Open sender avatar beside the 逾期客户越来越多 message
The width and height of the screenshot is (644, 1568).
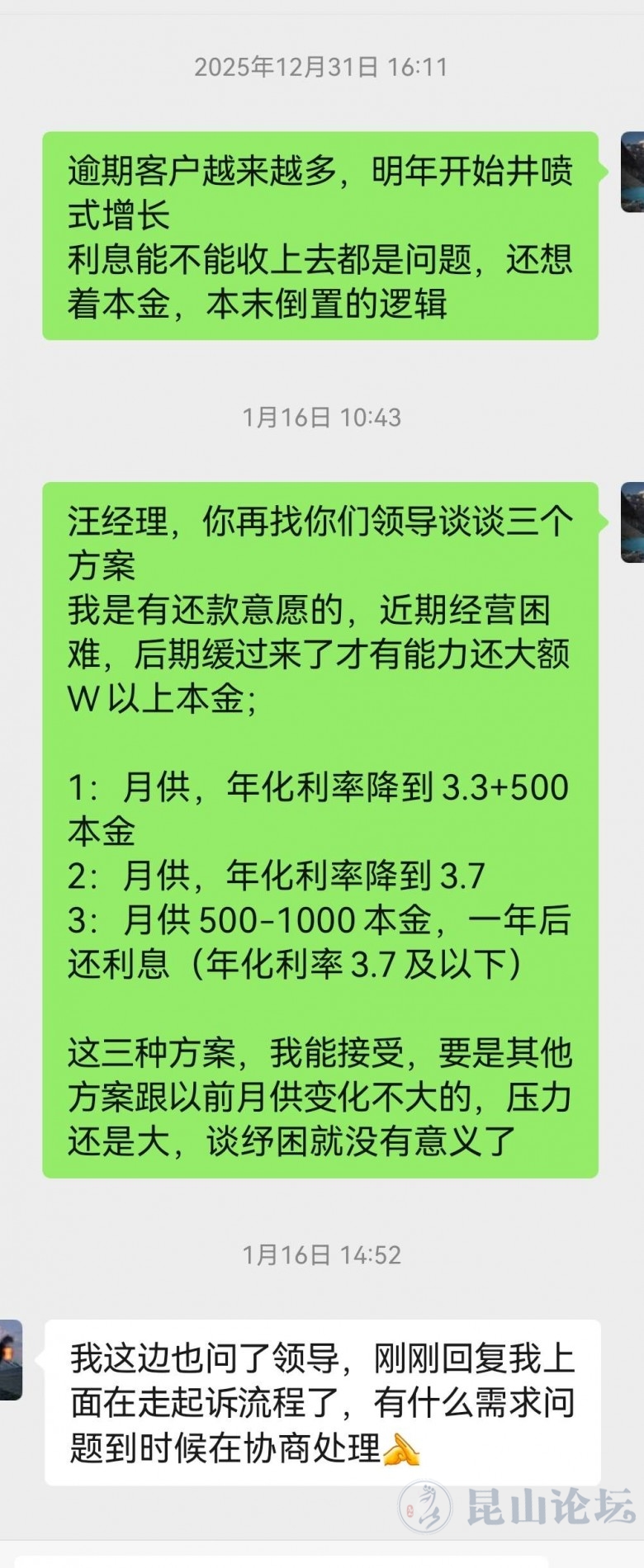coord(632,172)
